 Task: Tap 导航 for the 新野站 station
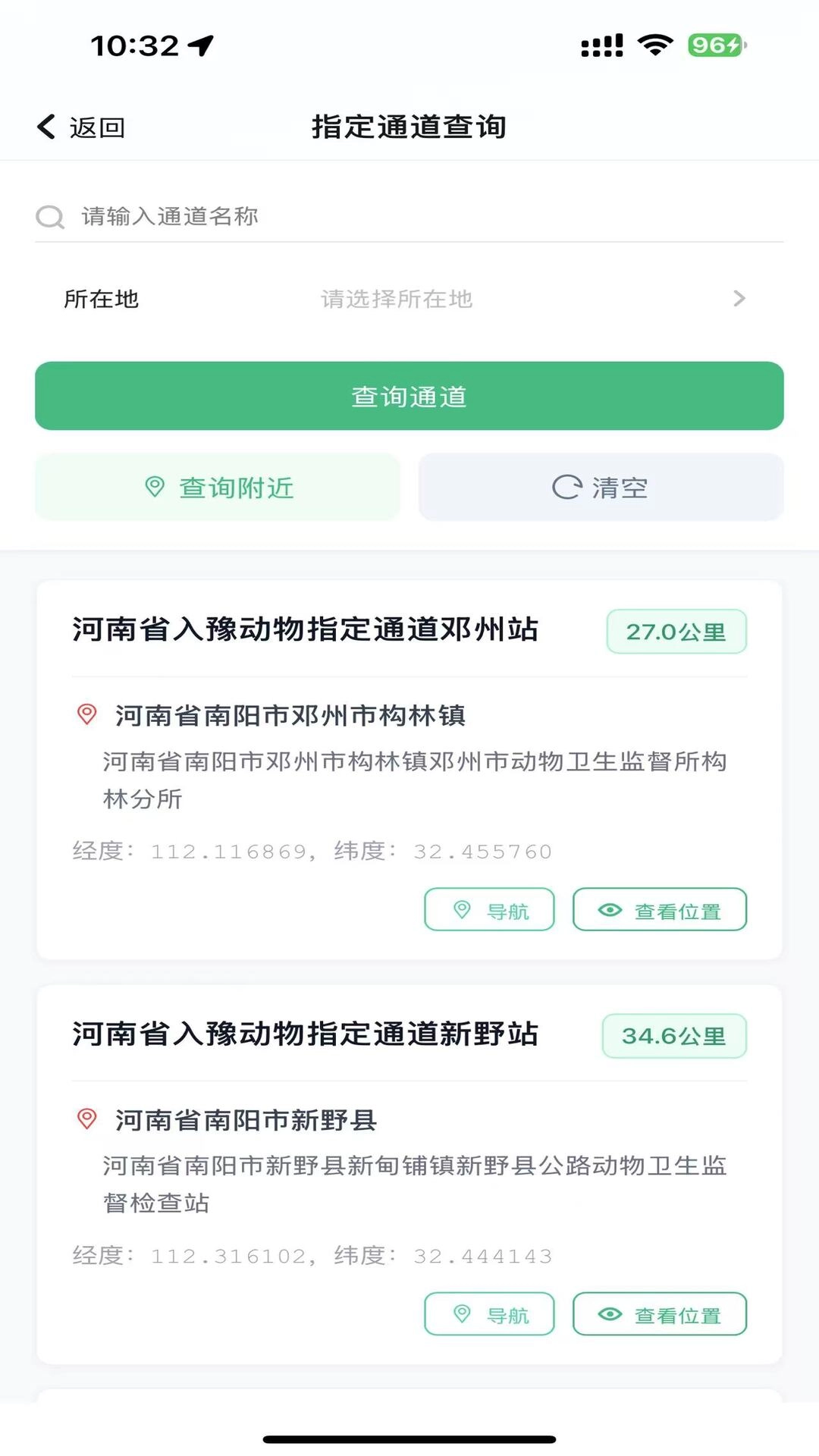490,1314
